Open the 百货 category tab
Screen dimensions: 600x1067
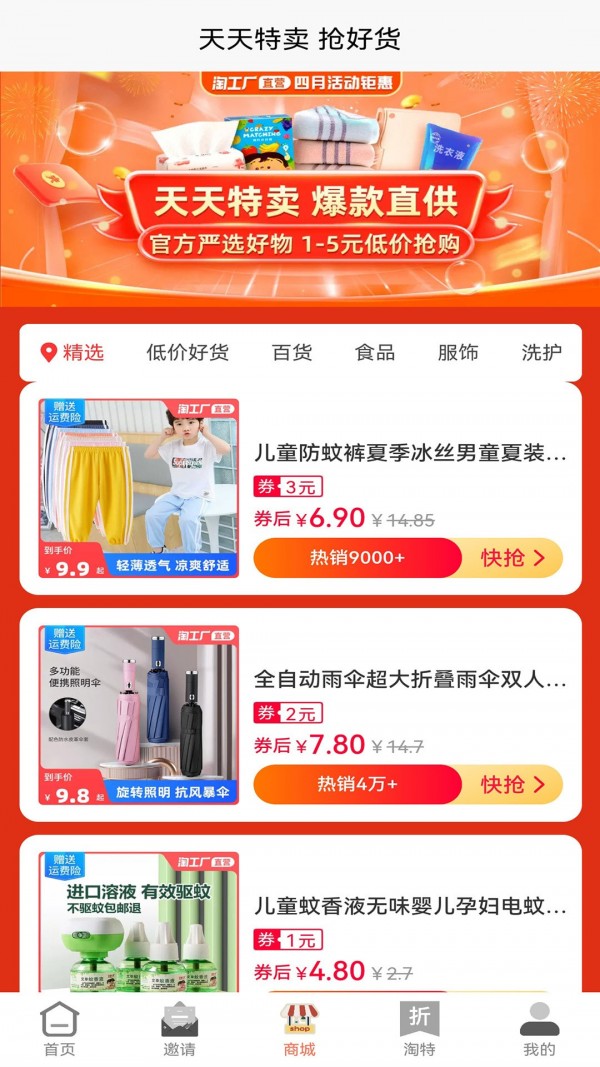[x=292, y=352]
